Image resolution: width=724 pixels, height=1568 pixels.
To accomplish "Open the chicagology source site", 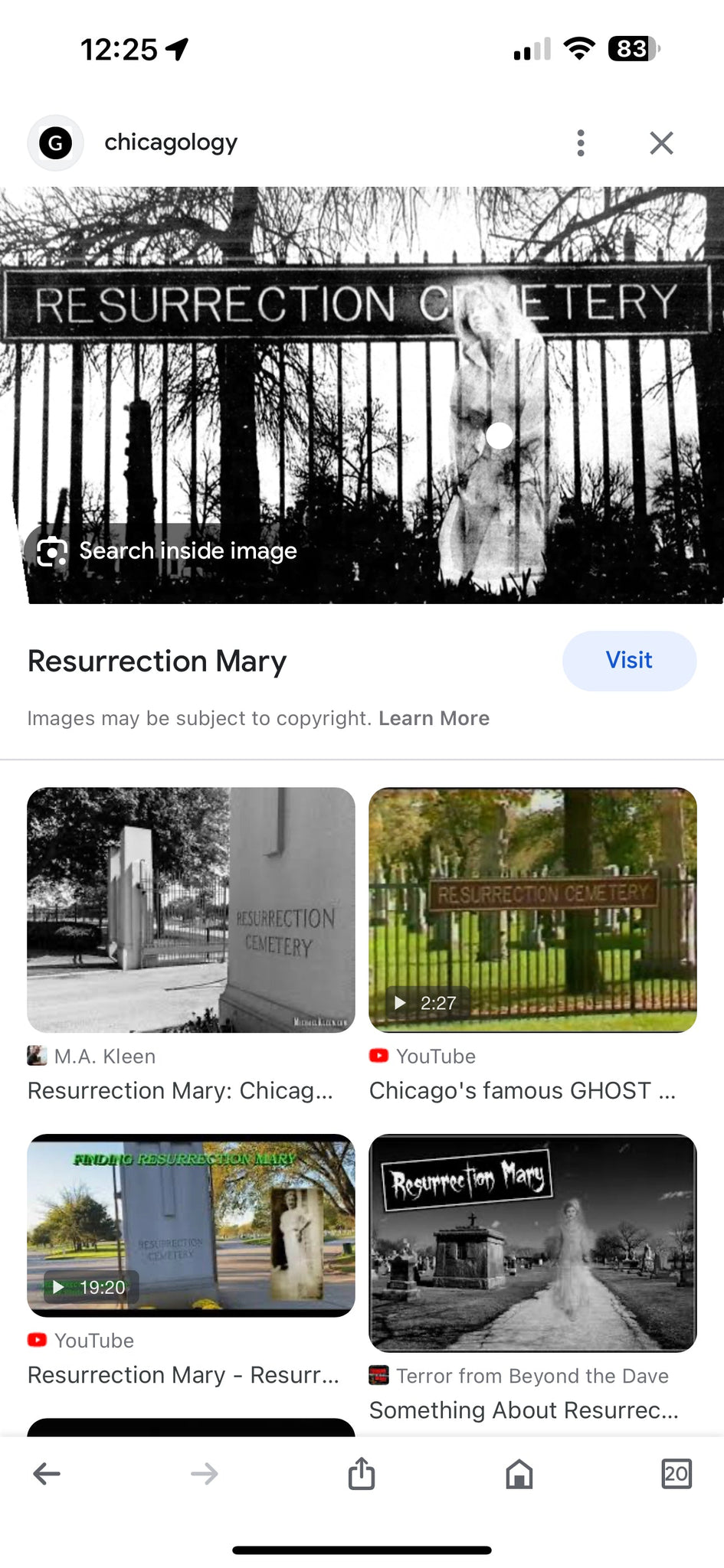I will [x=170, y=143].
